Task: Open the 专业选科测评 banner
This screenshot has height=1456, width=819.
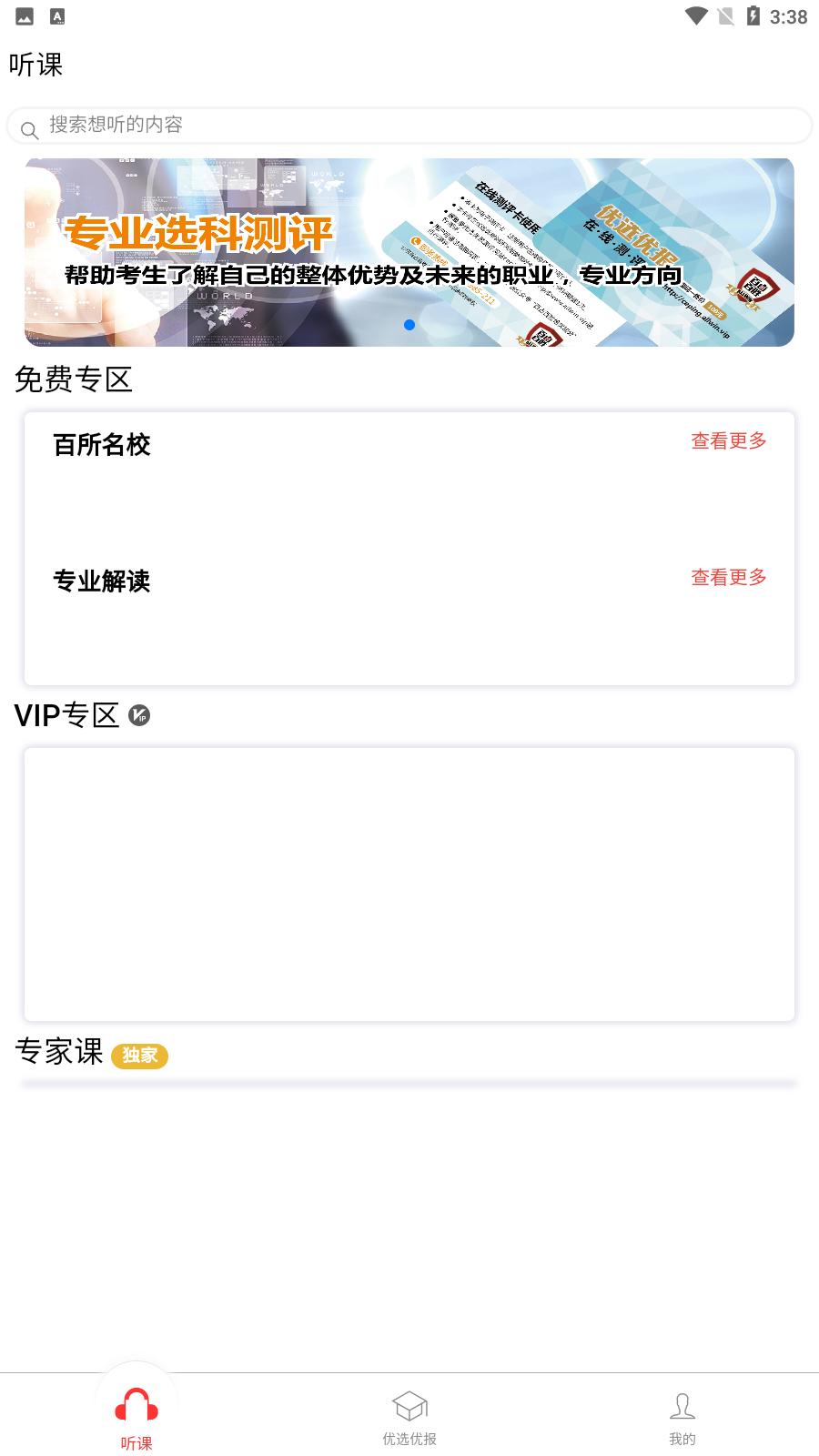Action: click(409, 250)
